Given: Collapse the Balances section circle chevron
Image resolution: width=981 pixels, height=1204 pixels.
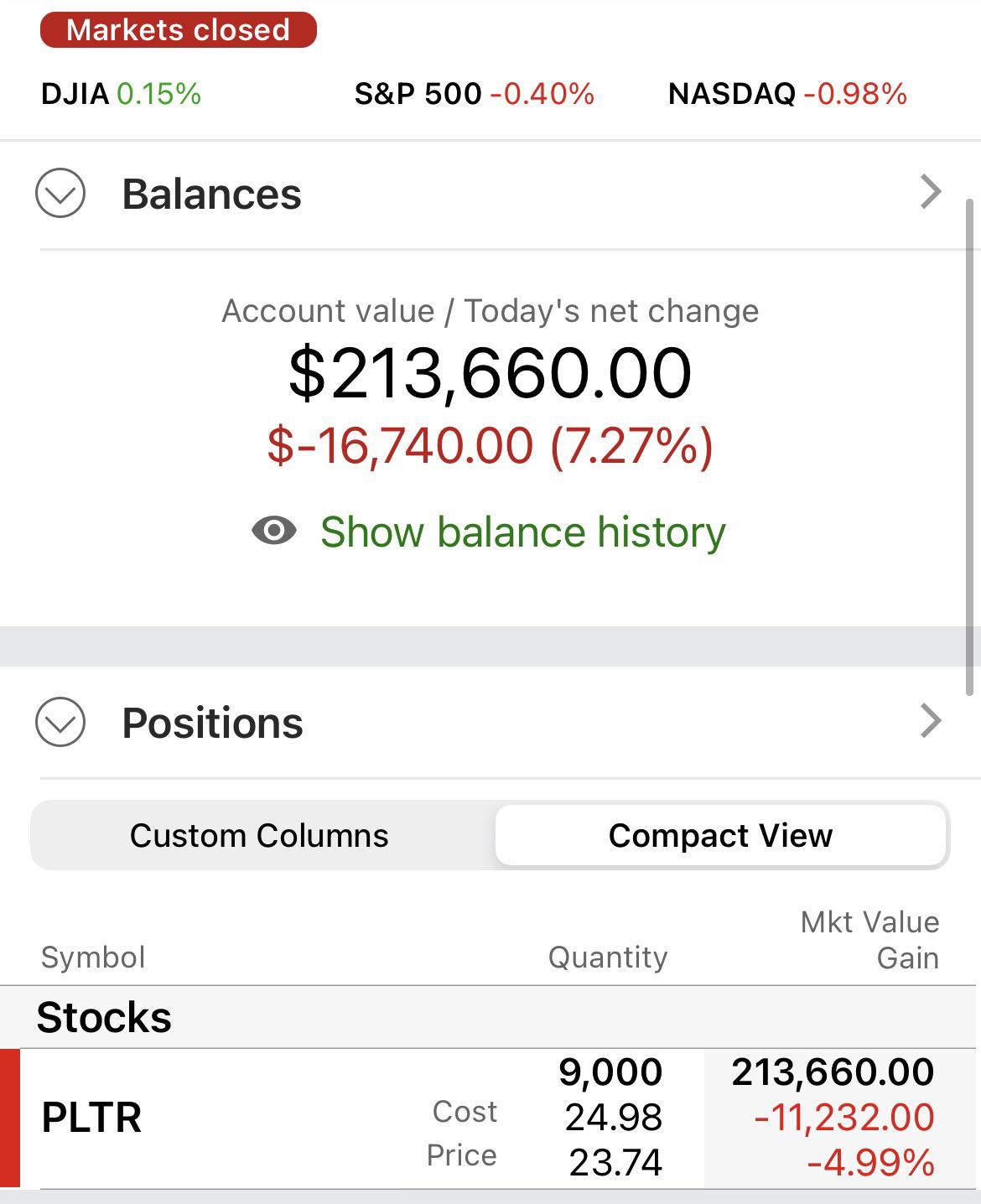Looking at the screenshot, I should (x=59, y=193).
